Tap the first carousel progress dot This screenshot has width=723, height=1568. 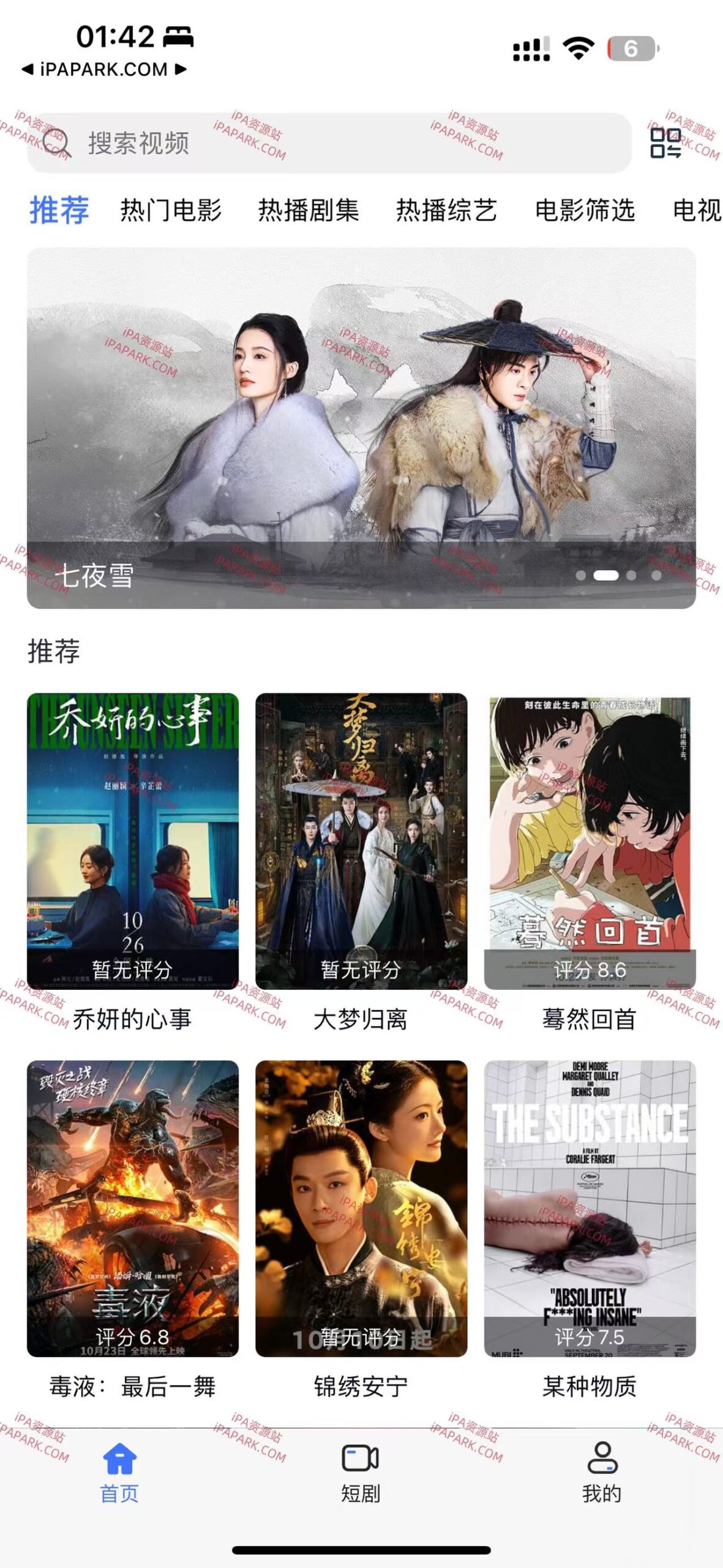click(582, 576)
